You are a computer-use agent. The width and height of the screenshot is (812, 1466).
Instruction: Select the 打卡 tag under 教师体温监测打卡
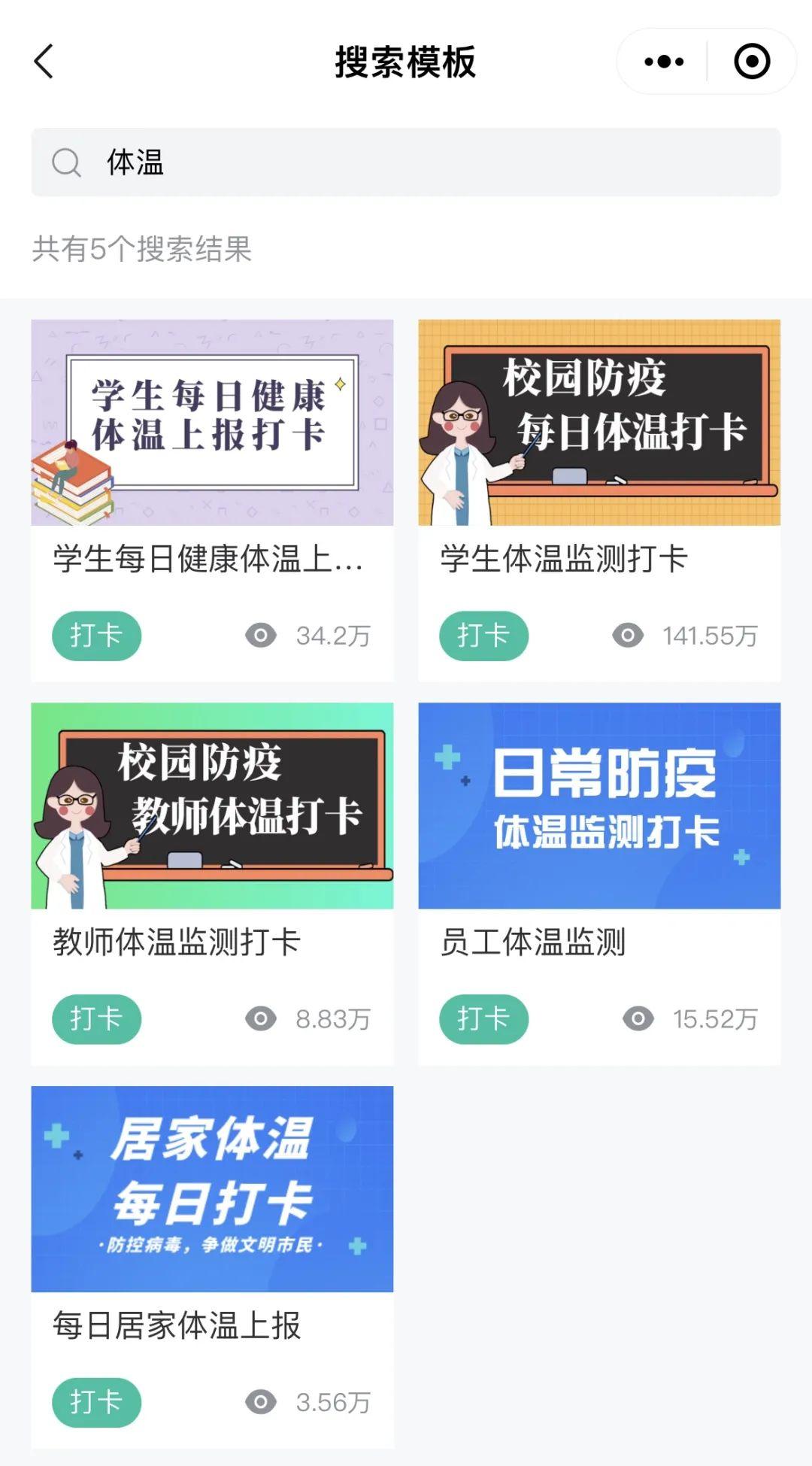click(x=96, y=1019)
